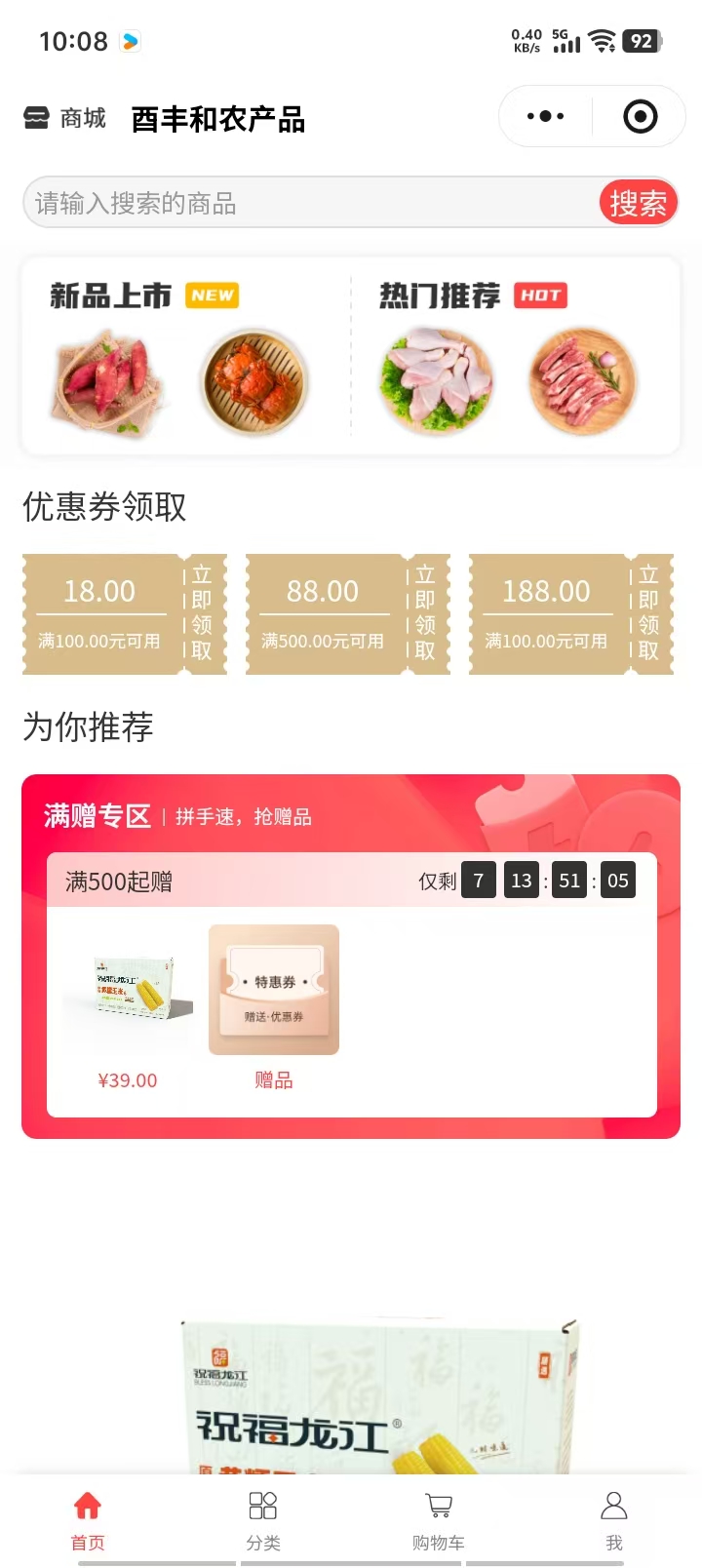Tap the red 搜索 button
This screenshot has height=1568, width=702.
[638, 203]
